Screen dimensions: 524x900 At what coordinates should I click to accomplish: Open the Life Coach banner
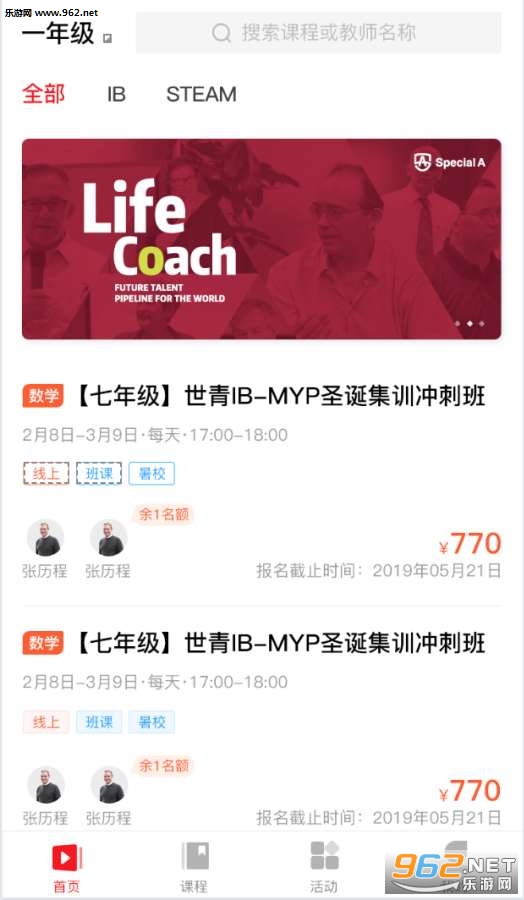coord(262,239)
